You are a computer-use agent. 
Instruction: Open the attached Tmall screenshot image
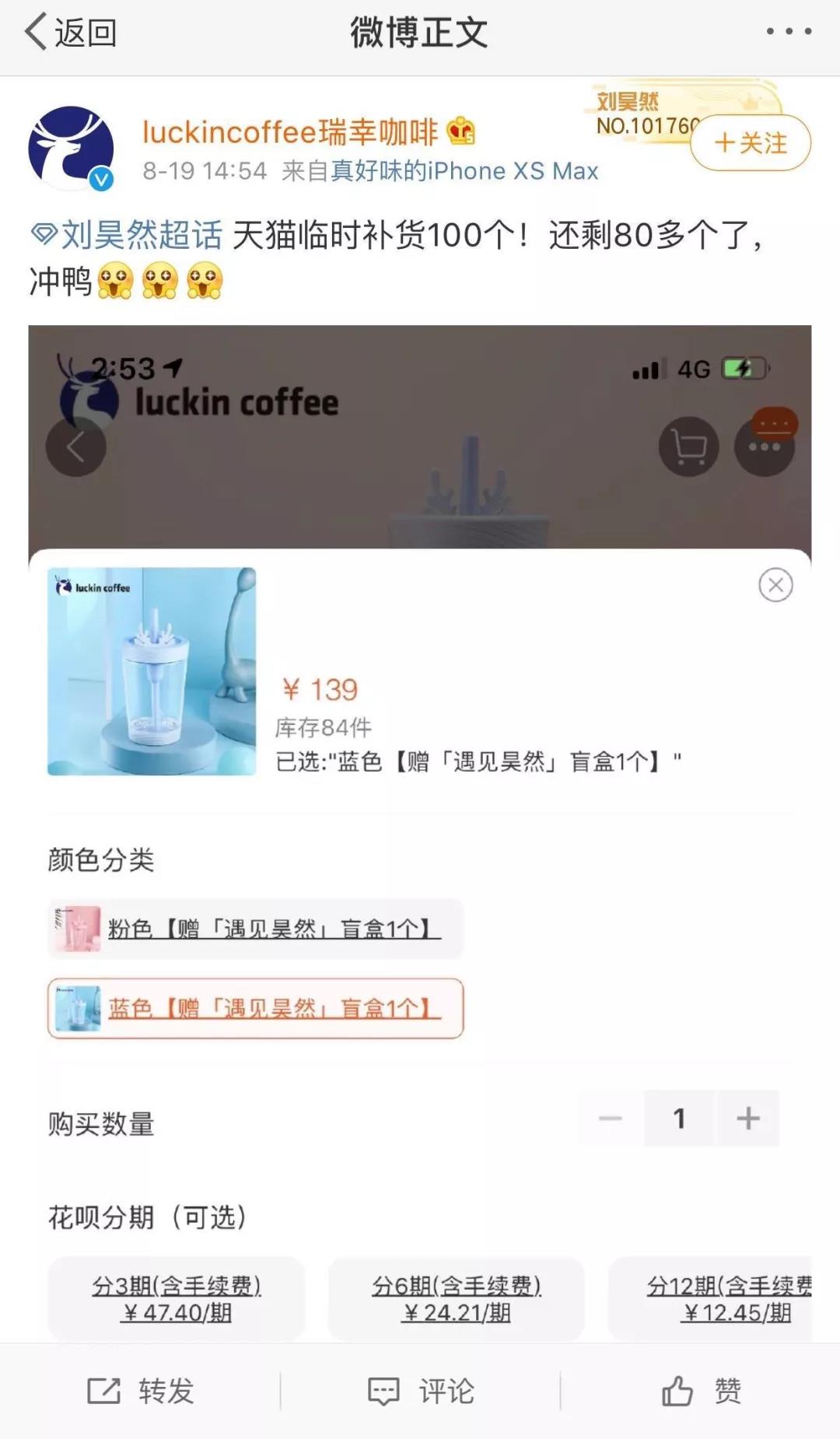click(x=420, y=832)
